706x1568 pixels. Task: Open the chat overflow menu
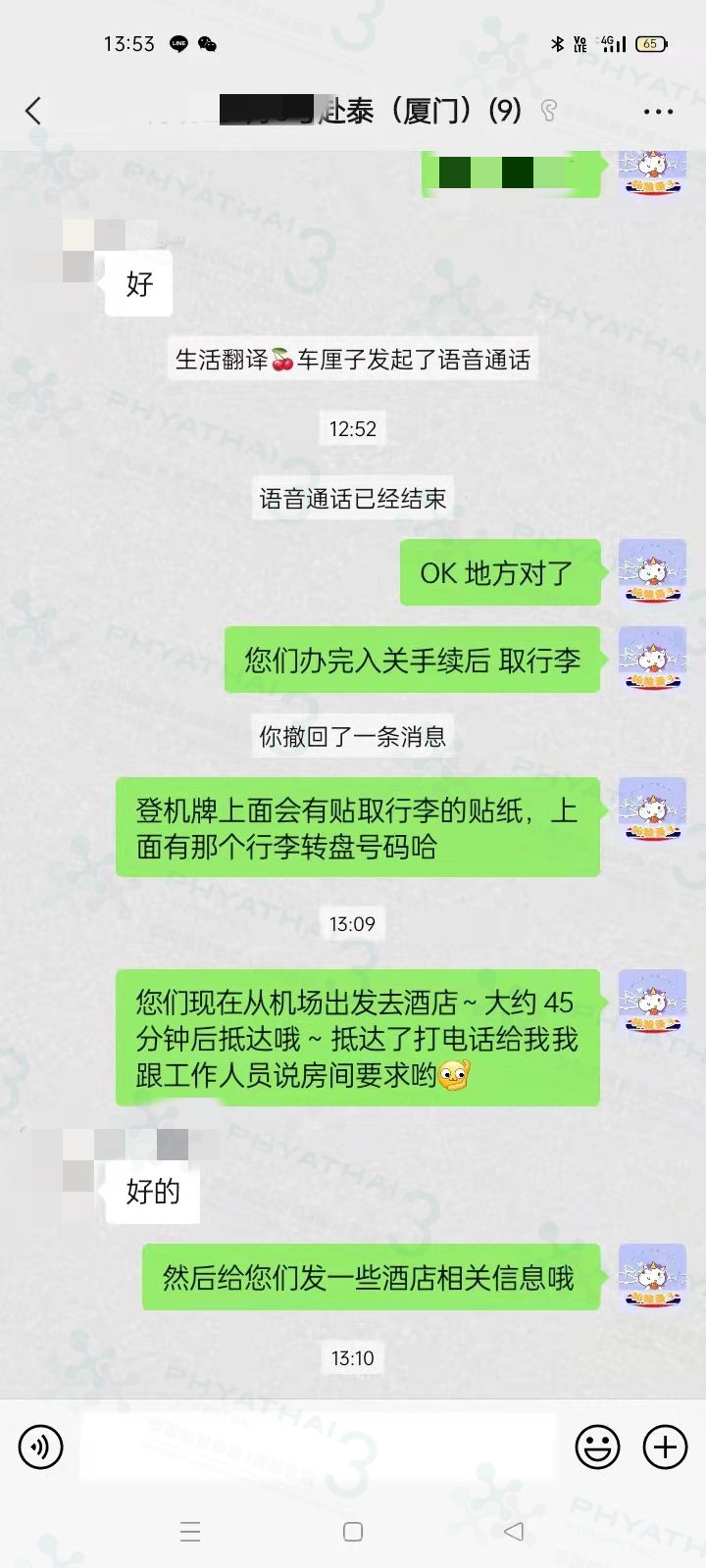[x=658, y=112]
